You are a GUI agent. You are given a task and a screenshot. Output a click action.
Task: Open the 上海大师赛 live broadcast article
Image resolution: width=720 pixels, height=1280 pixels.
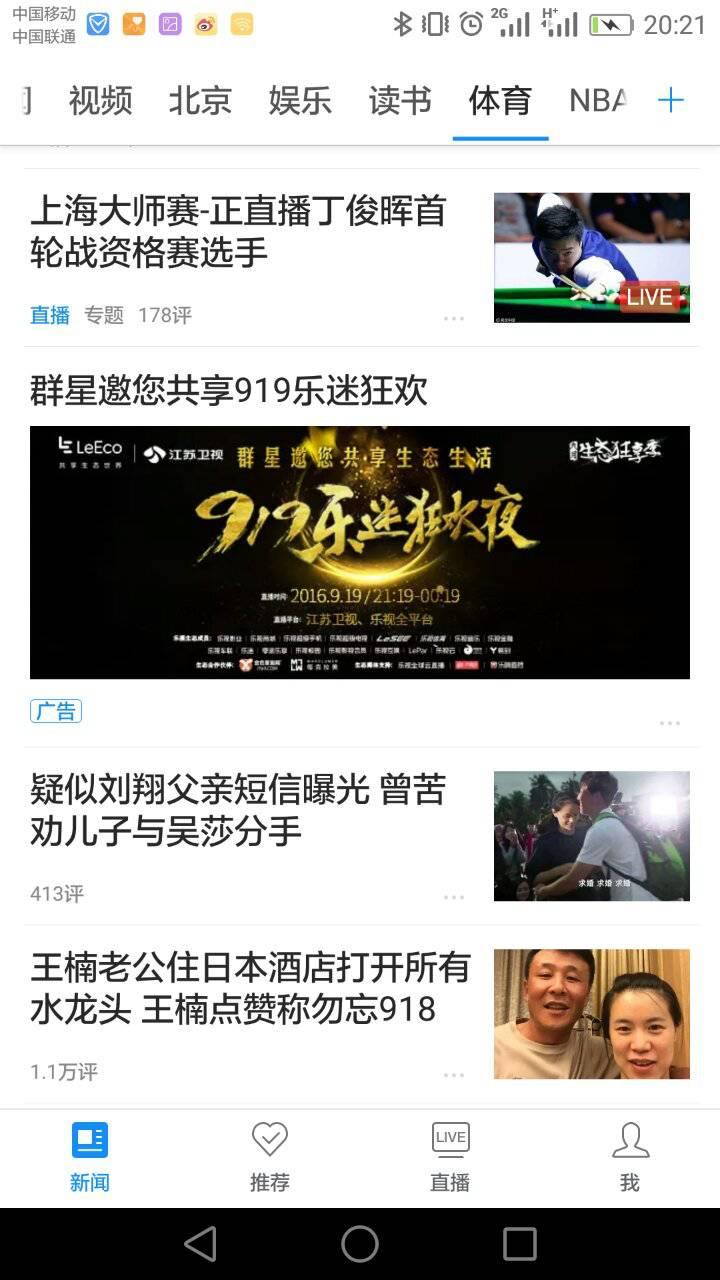[238, 231]
